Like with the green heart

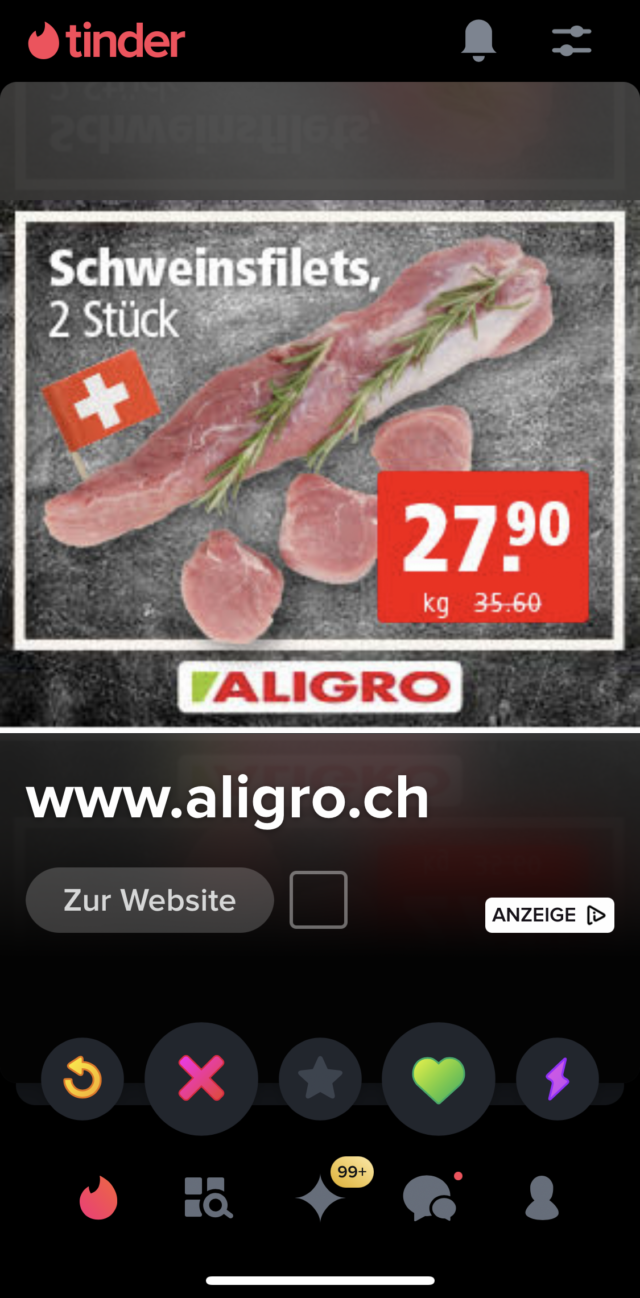(x=438, y=1080)
